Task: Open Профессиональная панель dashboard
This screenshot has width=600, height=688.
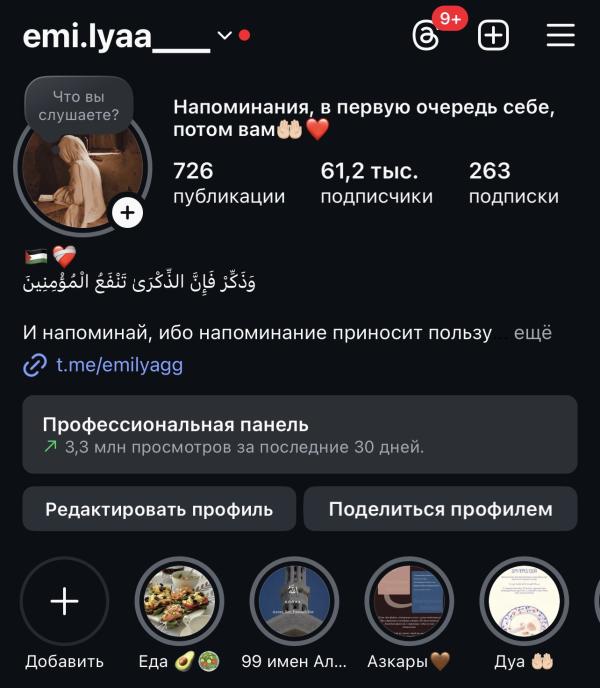Action: click(300, 434)
